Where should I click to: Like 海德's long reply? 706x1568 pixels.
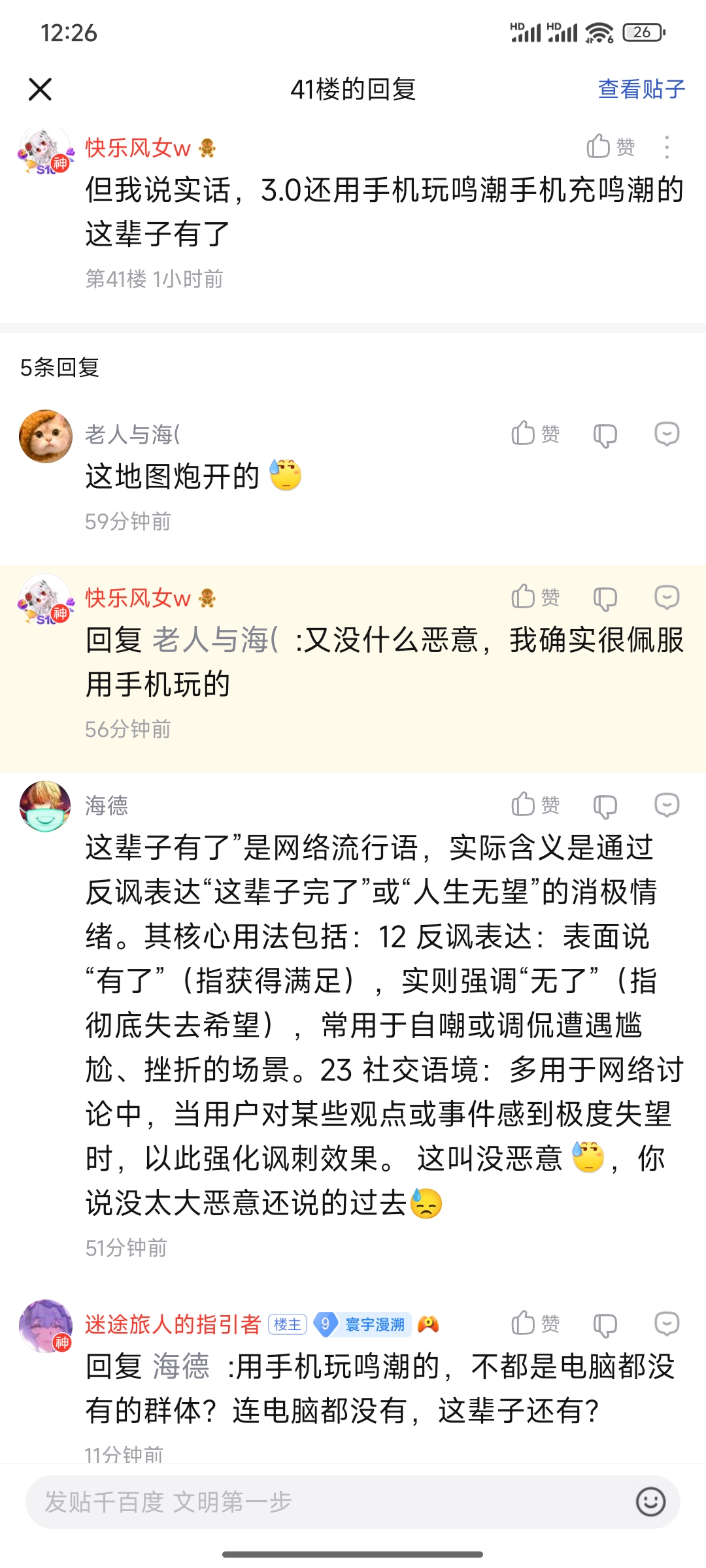tap(535, 804)
